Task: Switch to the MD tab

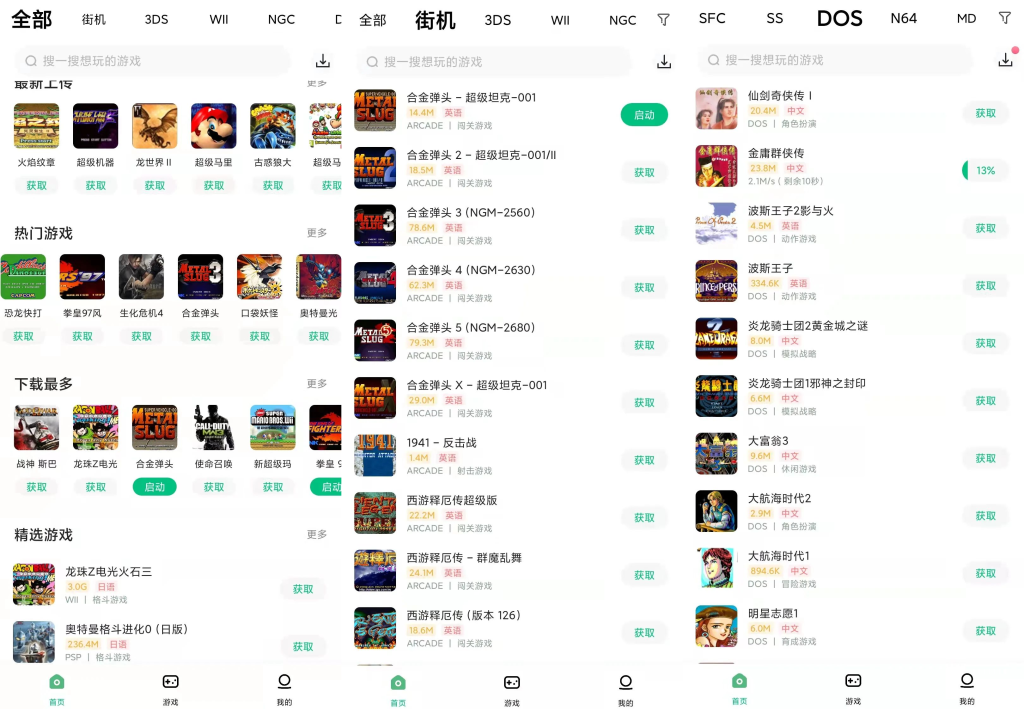Action: pos(965,18)
